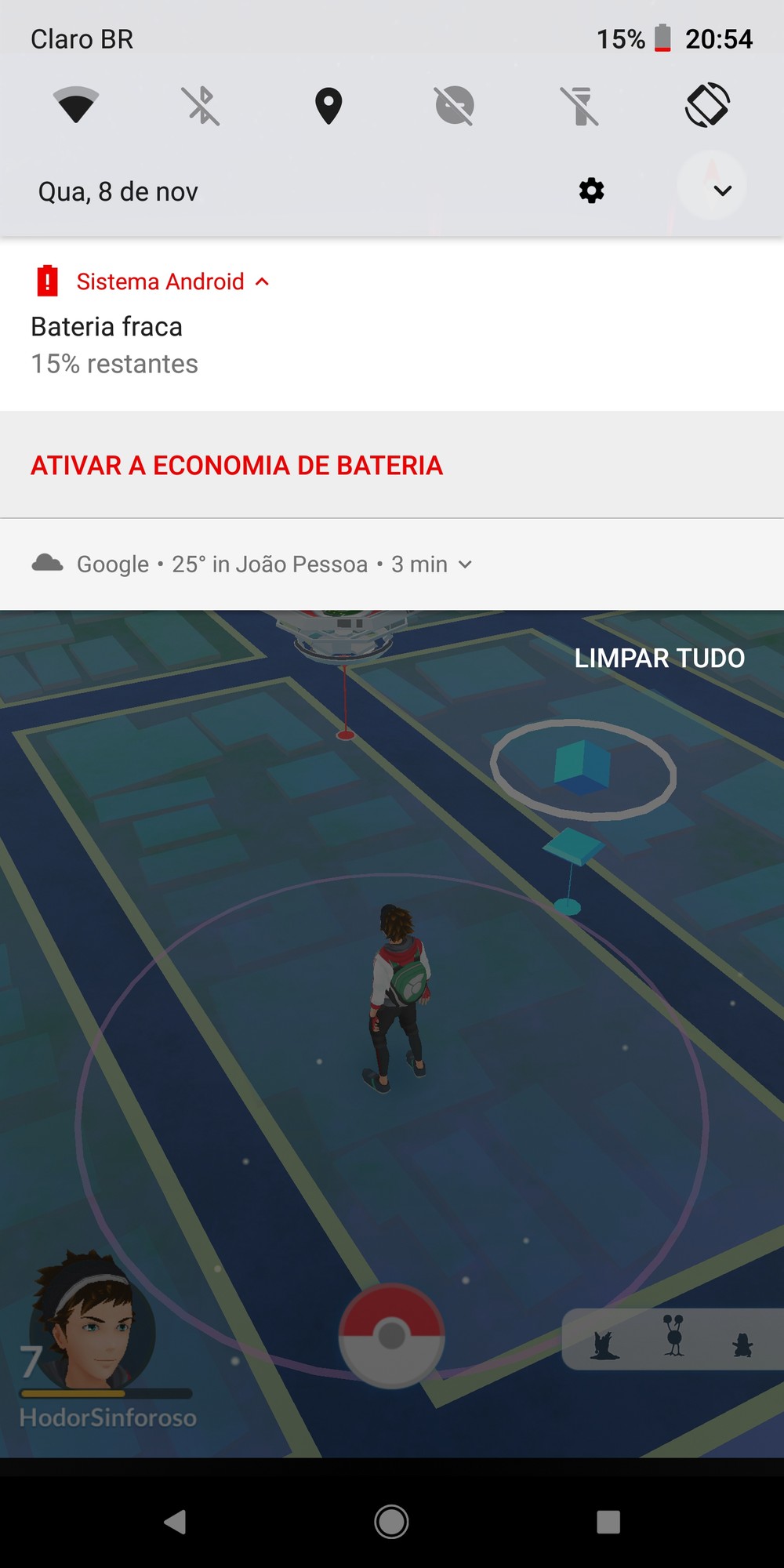This screenshot has width=784, height=1568.
Task: Expand the Google weather notification
Action: click(465, 564)
